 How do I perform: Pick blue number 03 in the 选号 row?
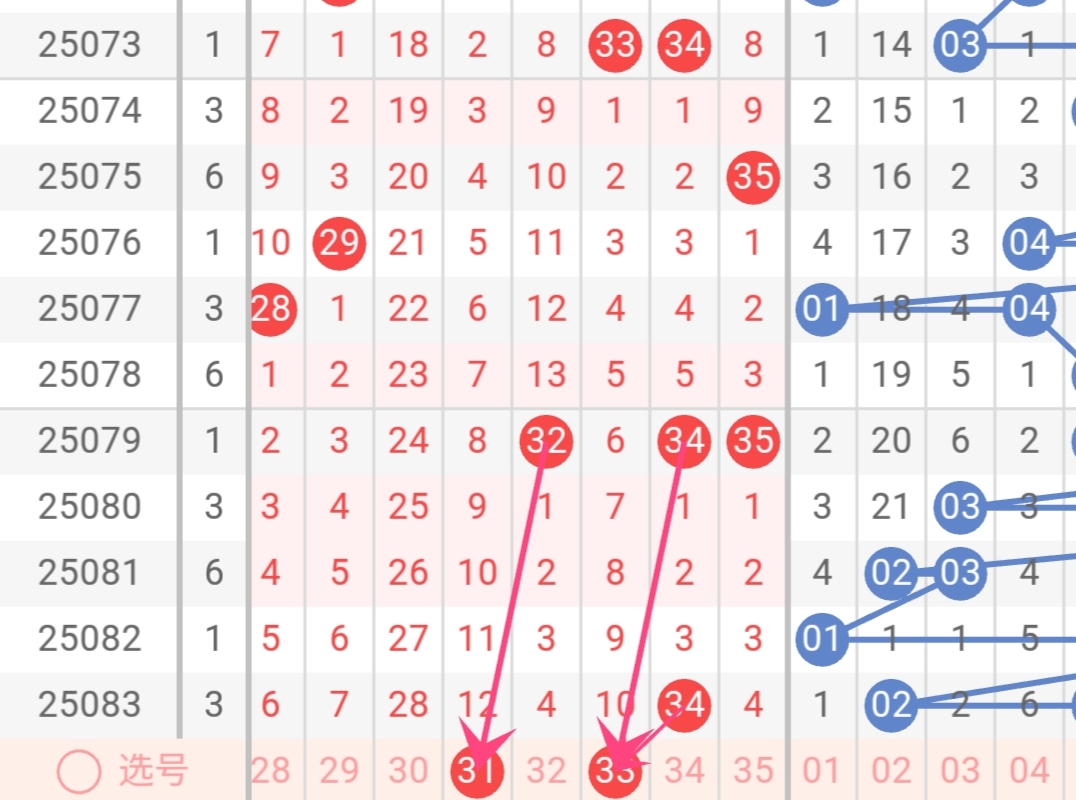pyautogui.click(x=960, y=771)
